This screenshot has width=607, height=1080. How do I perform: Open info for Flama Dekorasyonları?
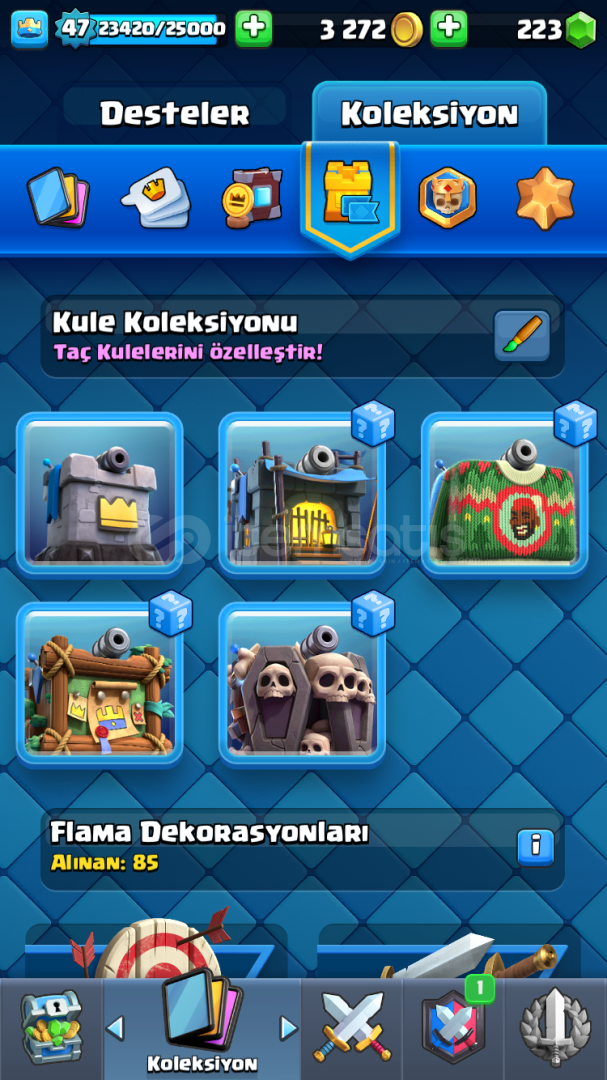pyautogui.click(x=535, y=847)
